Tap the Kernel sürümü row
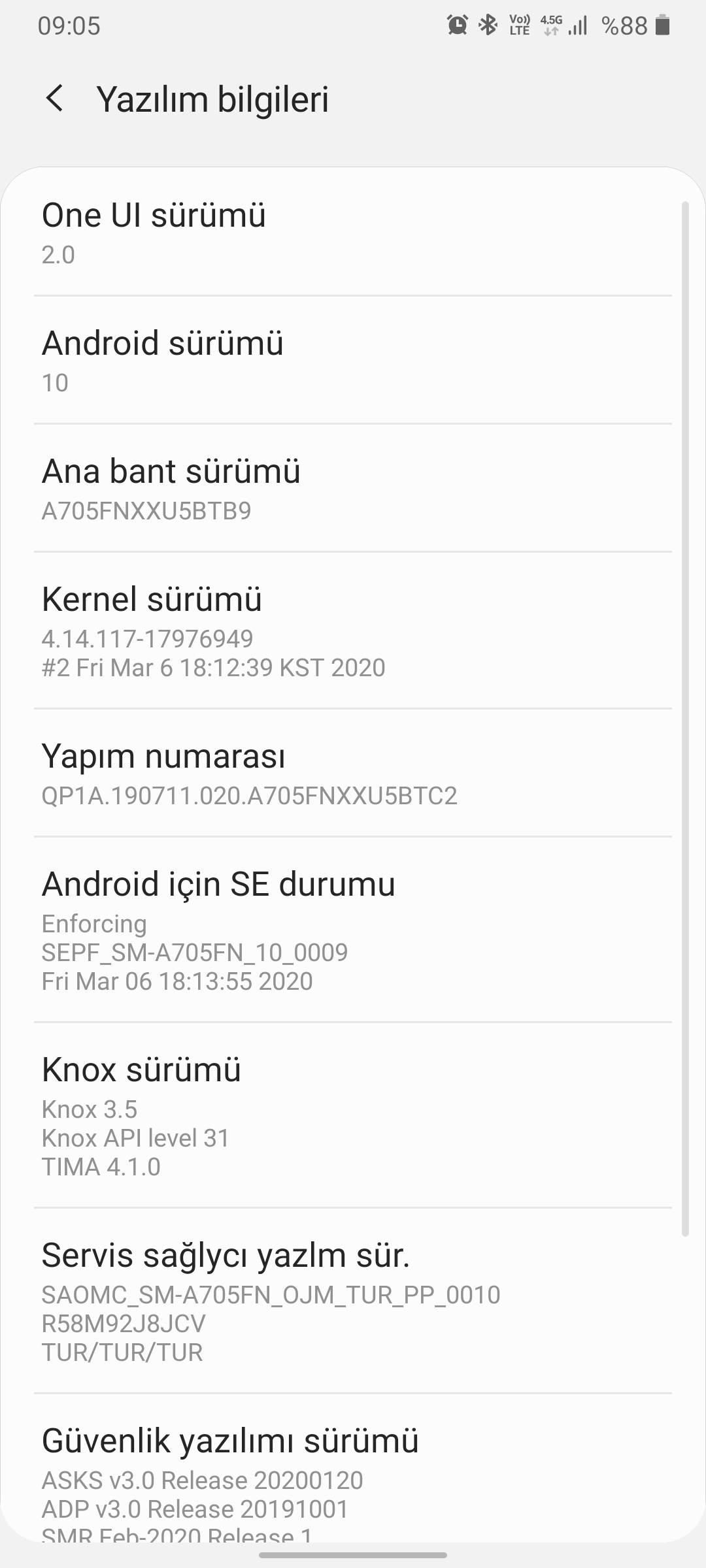The width and height of the screenshot is (706, 1568). (353, 630)
